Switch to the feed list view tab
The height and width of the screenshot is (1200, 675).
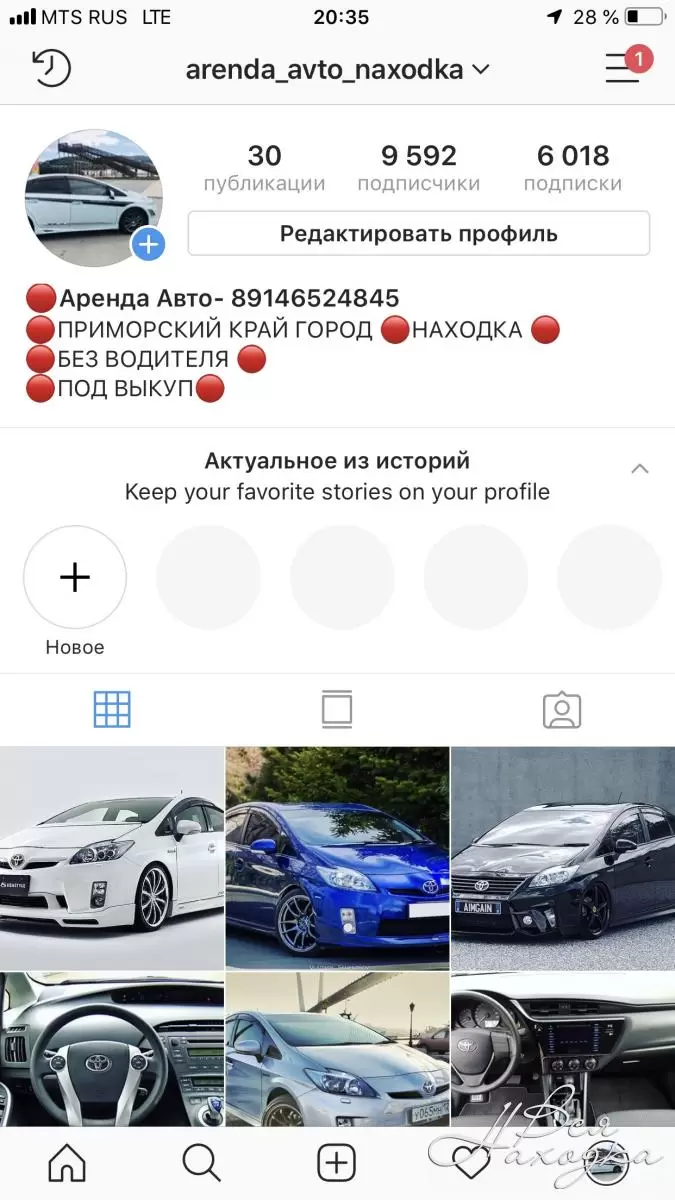tap(337, 710)
